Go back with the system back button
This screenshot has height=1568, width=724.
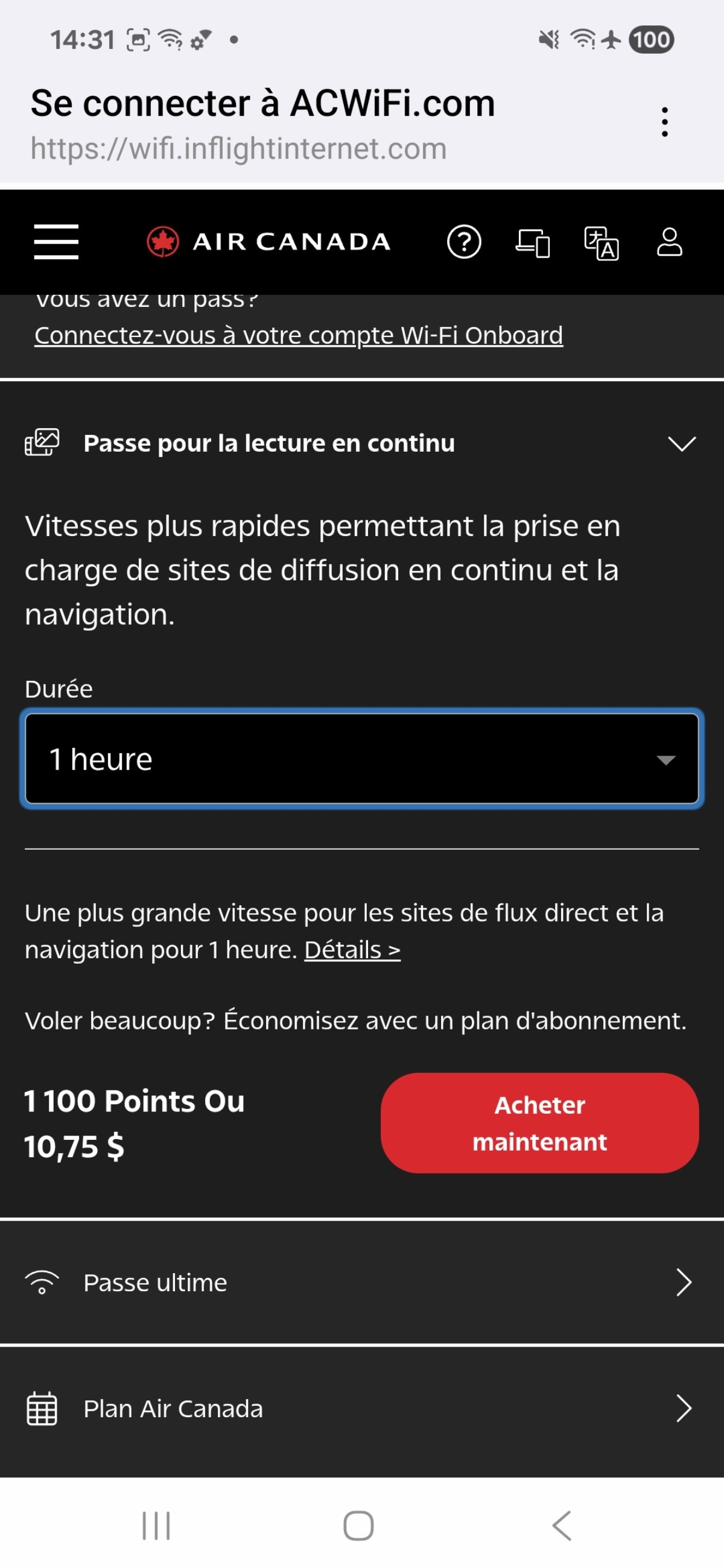pyautogui.click(x=562, y=1525)
